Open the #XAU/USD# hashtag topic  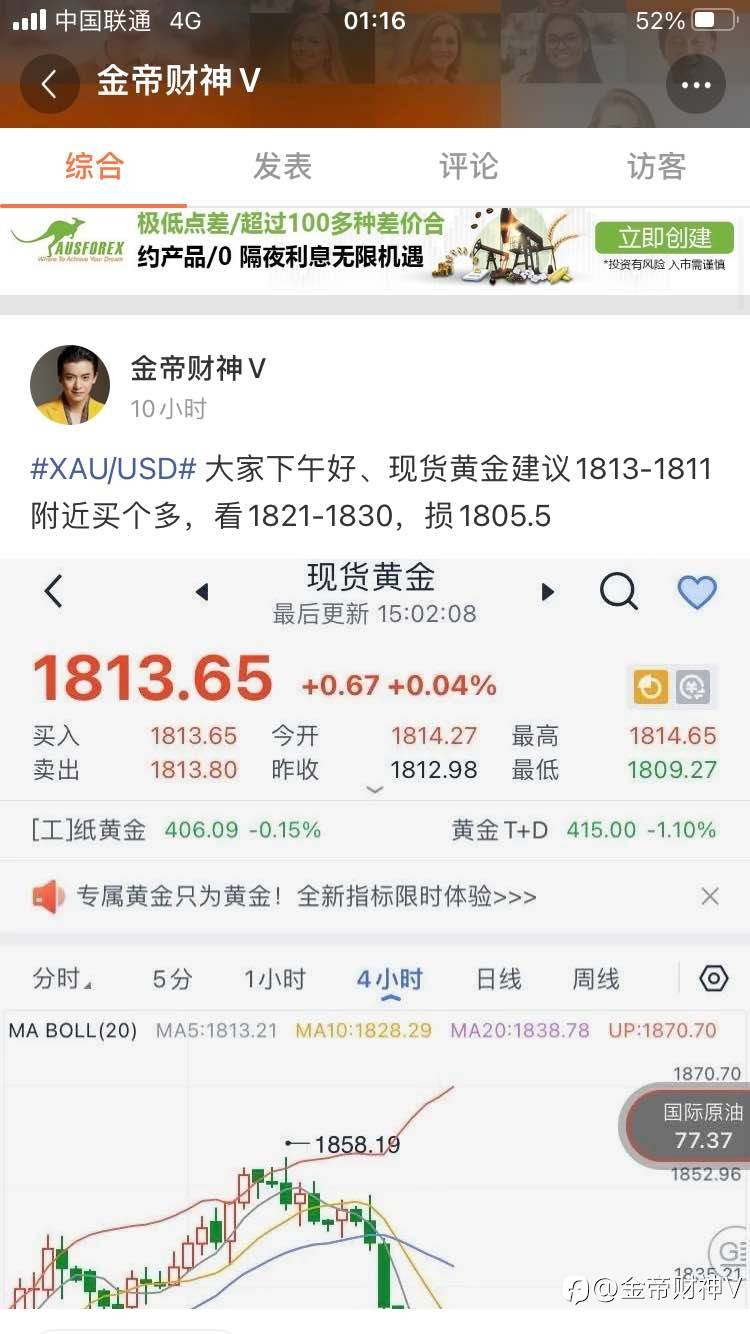click(113, 469)
